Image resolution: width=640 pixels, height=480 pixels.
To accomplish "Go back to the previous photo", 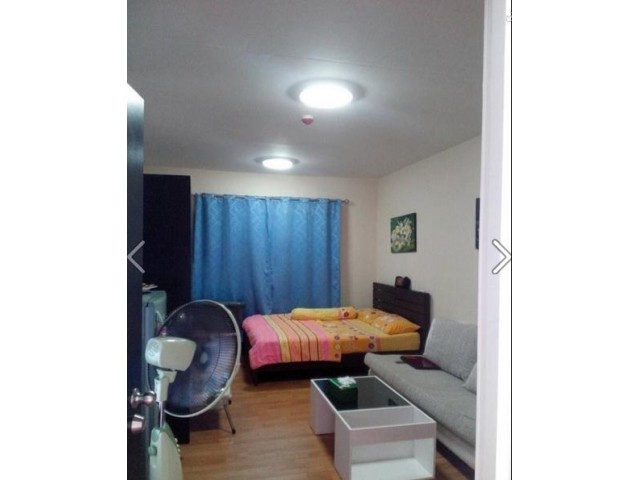I will [x=137, y=257].
